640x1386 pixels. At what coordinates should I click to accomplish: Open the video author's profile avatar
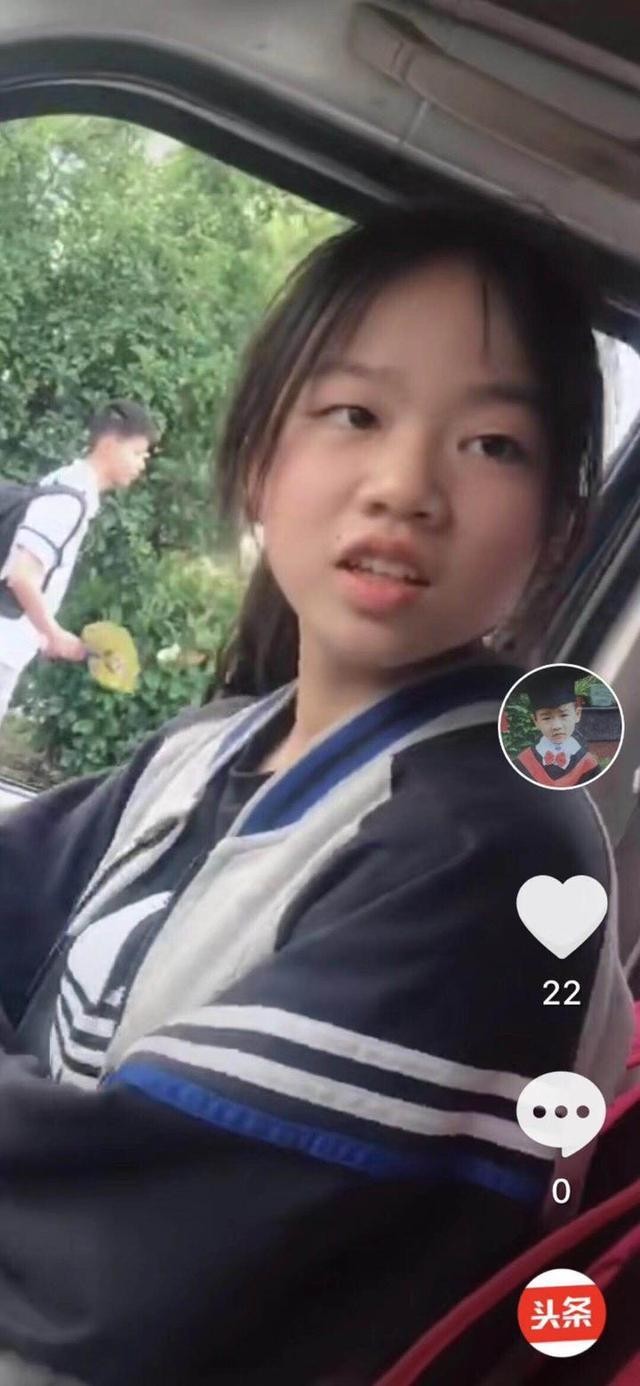[x=560, y=727]
